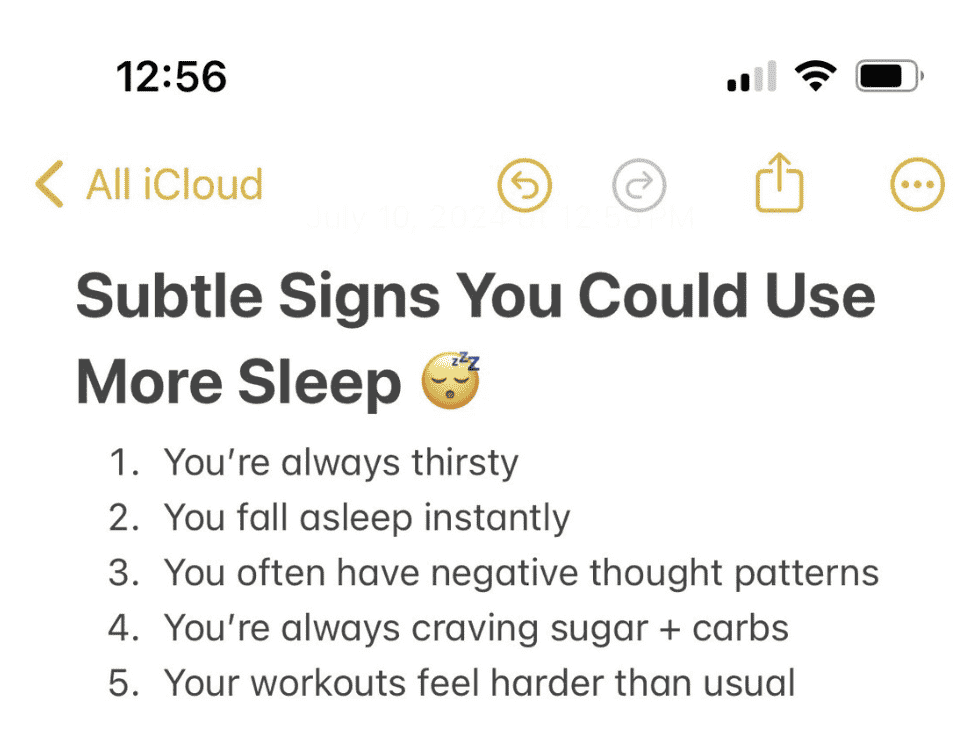The height and width of the screenshot is (751, 970).
Task: Redo the last edit
Action: pyautogui.click(x=639, y=186)
